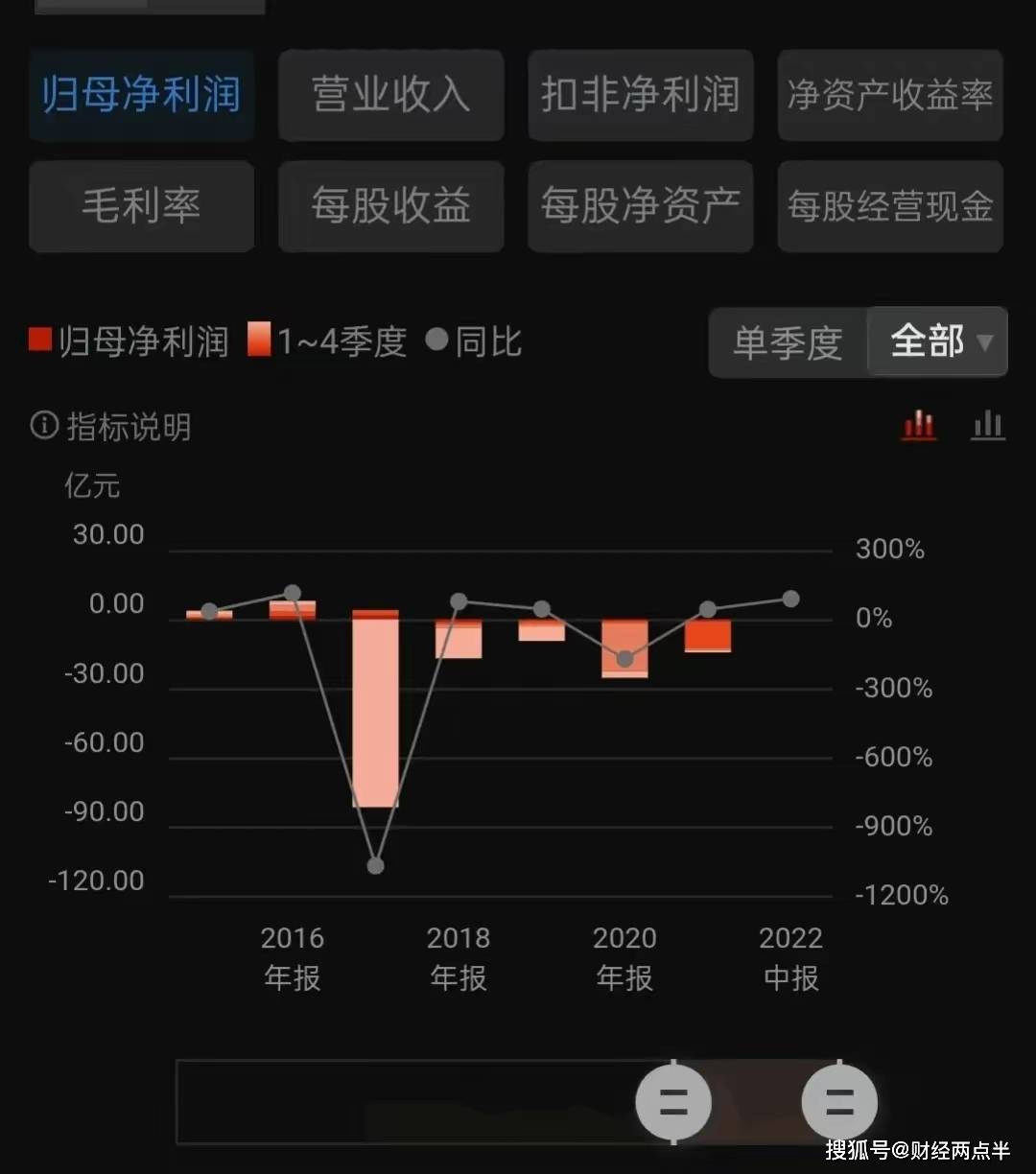Click the 1~4季度 gradient legend marker
The height and width of the screenshot is (1174, 1036).
(258, 340)
